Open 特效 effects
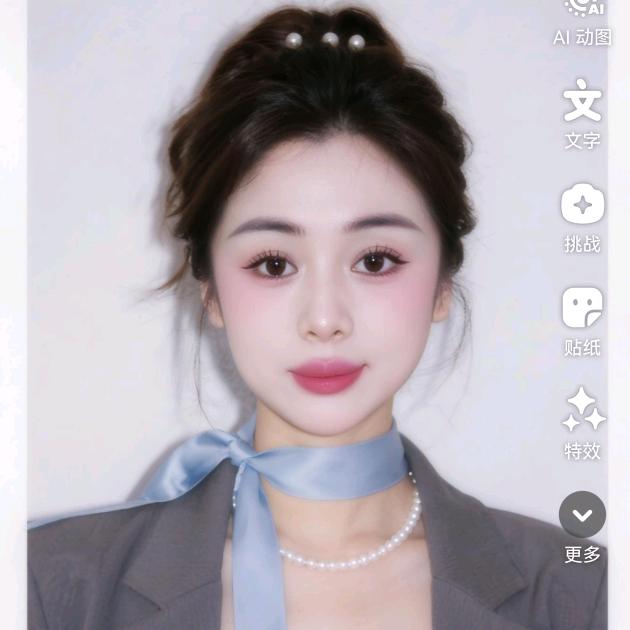Image resolution: width=630 pixels, height=630 pixels. 583,423
